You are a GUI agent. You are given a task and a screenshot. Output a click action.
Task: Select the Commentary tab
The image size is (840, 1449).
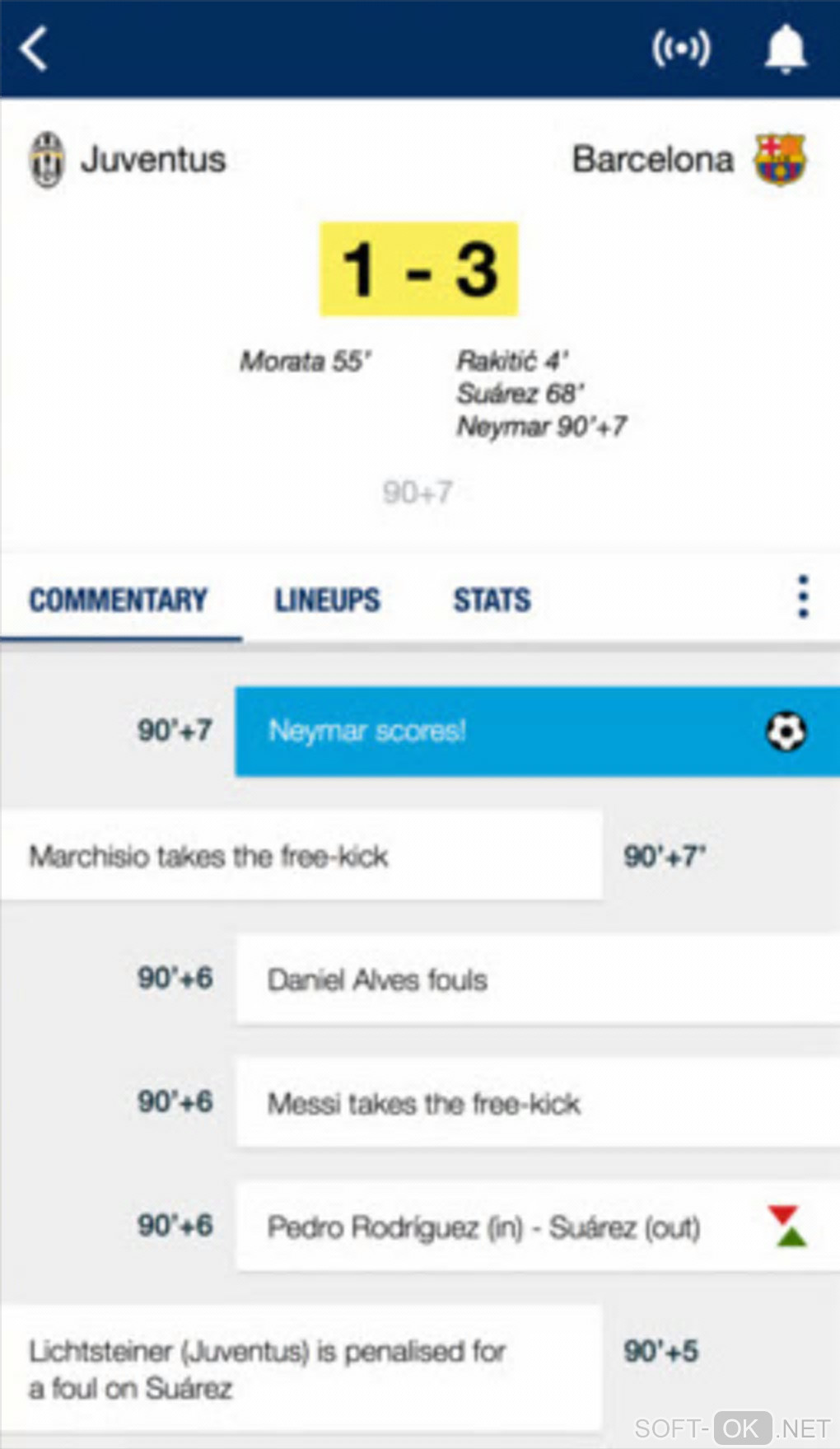tap(118, 600)
